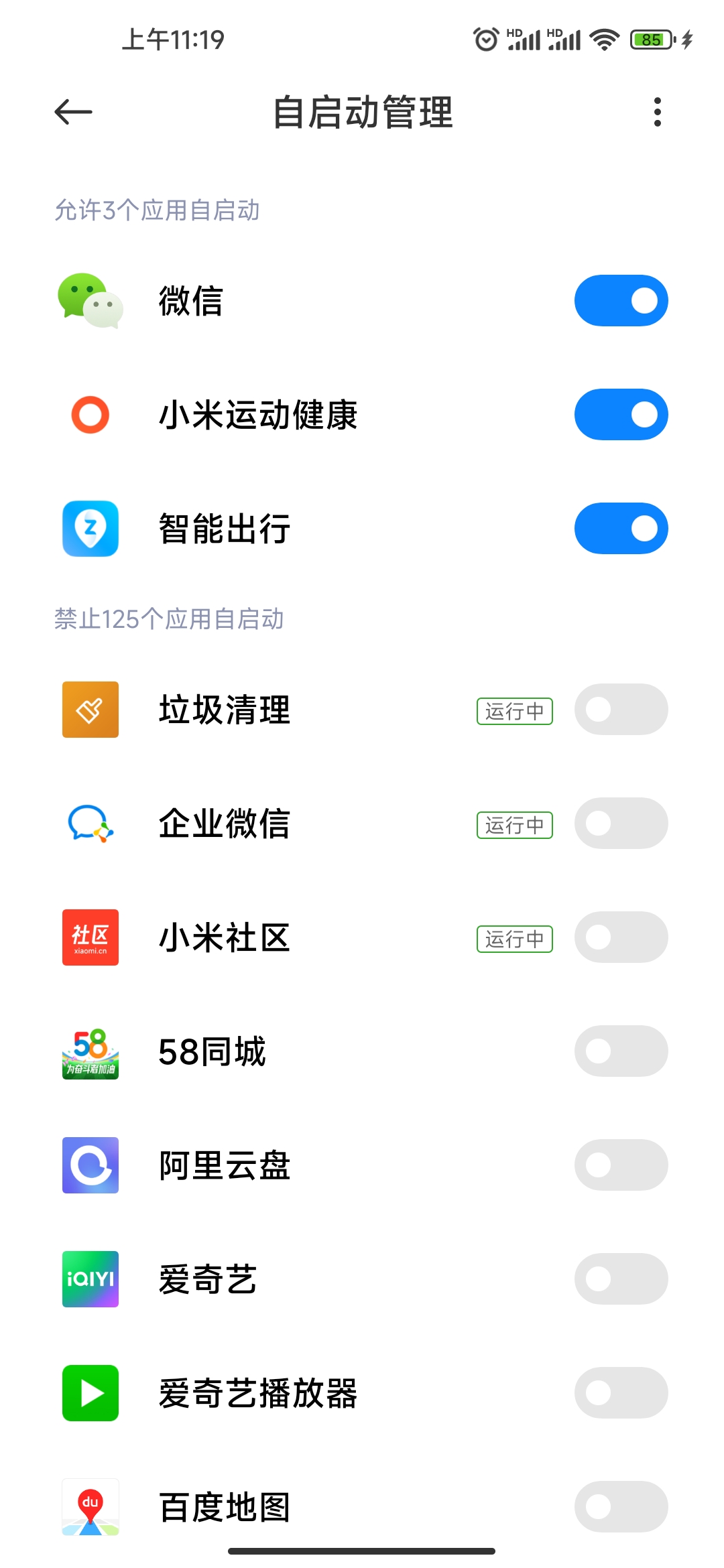The height and width of the screenshot is (1568, 724).
Task: Click the 阿里云盘 cloud drive icon
Action: coord(90,1165)
